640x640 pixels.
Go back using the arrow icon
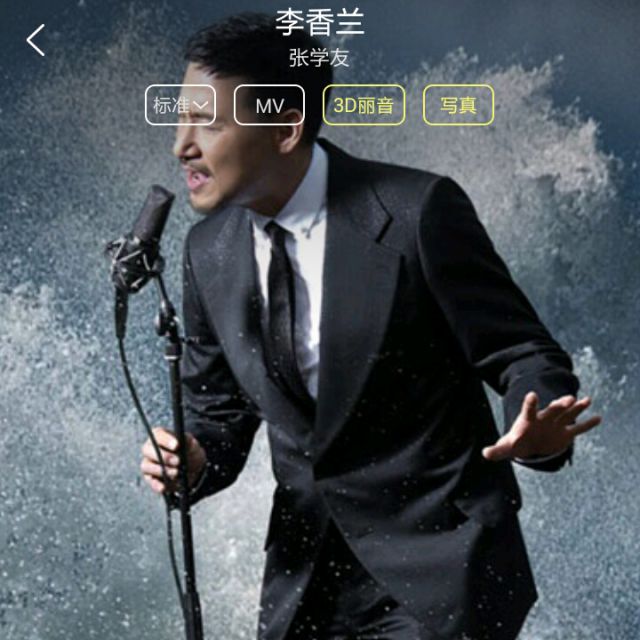pyautogui.click(x=36, y=40)
